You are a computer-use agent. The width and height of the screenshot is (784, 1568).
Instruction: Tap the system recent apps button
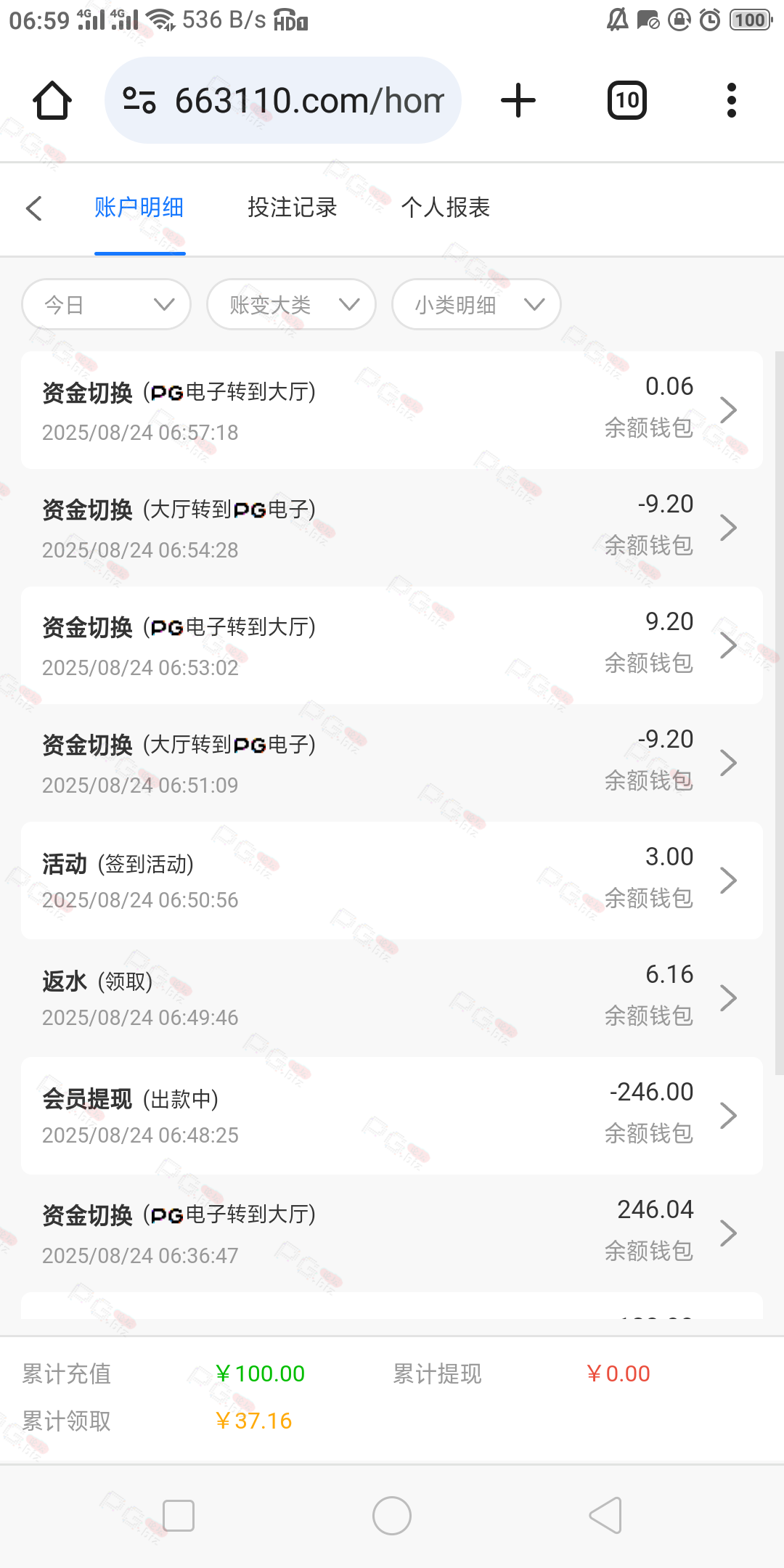179,1516
